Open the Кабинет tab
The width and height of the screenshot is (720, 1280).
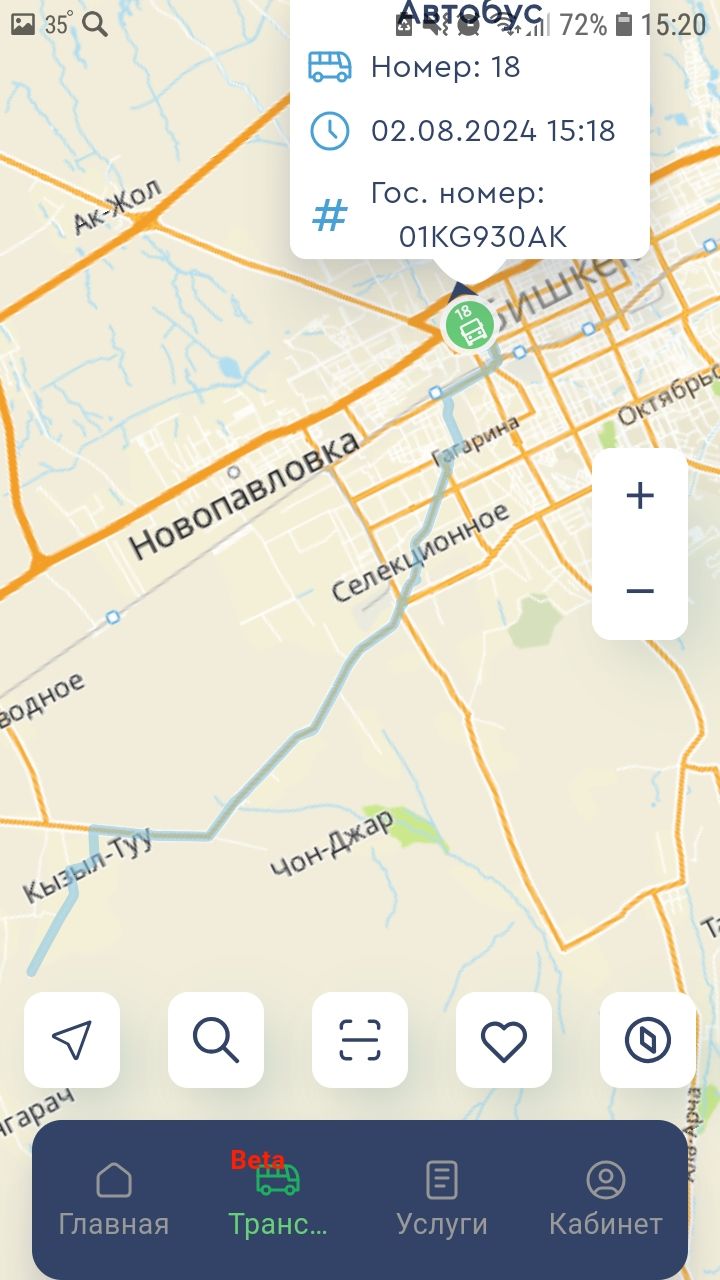click(x=605, y=1199)
